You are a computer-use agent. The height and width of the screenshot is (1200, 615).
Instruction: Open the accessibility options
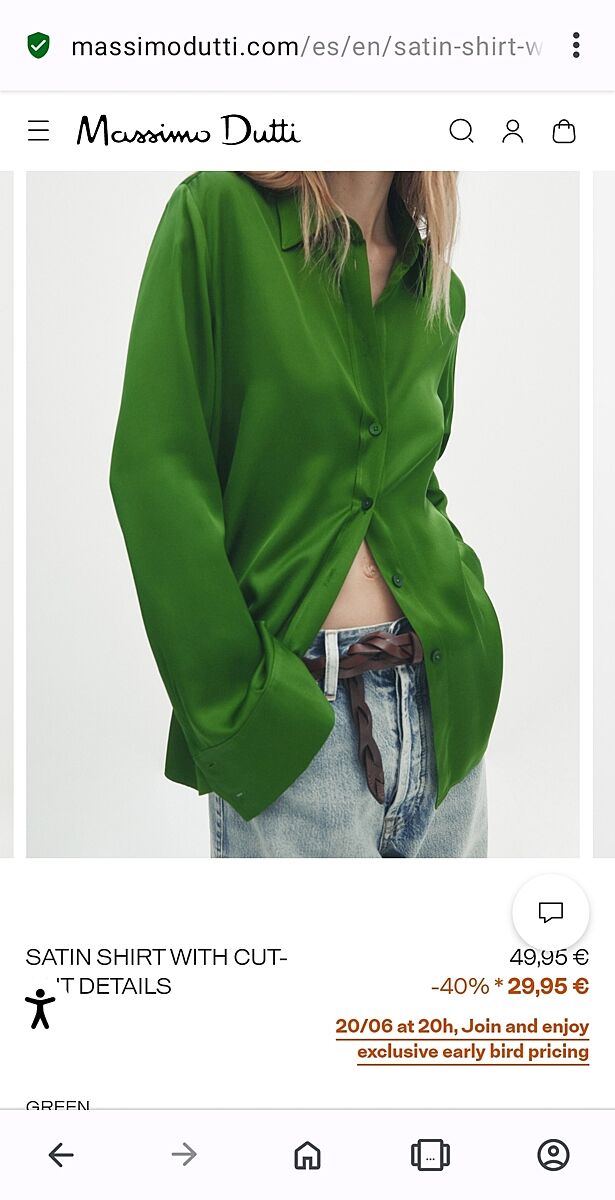[x=40, y=1008]
